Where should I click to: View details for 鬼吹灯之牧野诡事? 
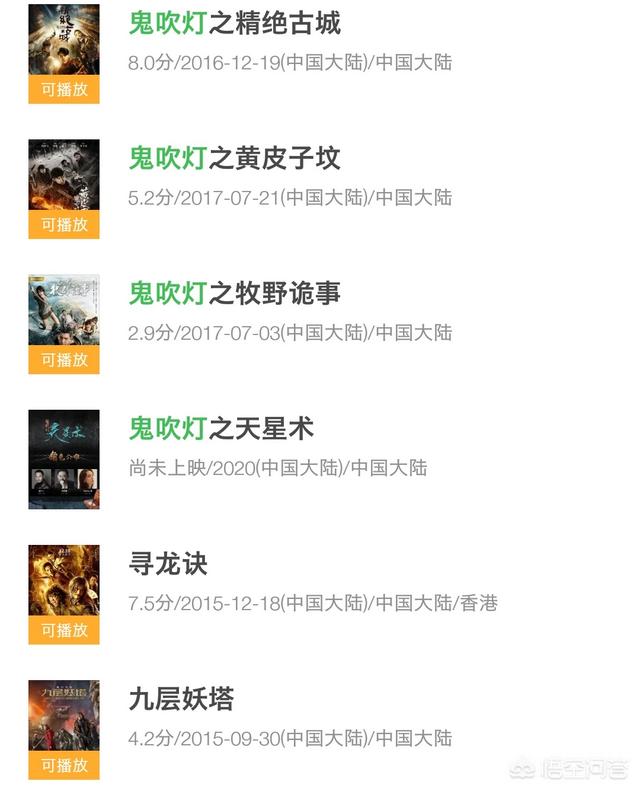tap(235, 293)
